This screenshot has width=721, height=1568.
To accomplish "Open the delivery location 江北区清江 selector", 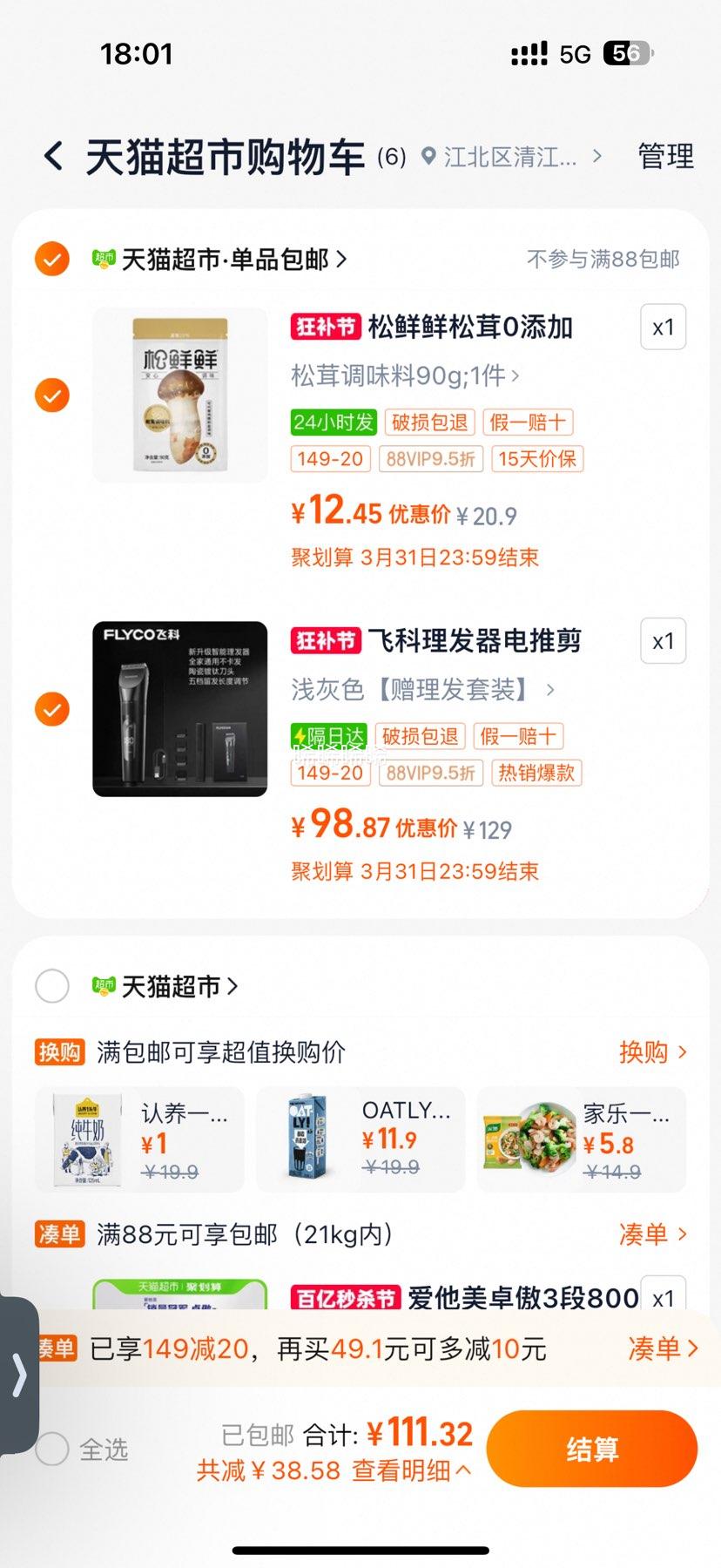I will [509, 159].
